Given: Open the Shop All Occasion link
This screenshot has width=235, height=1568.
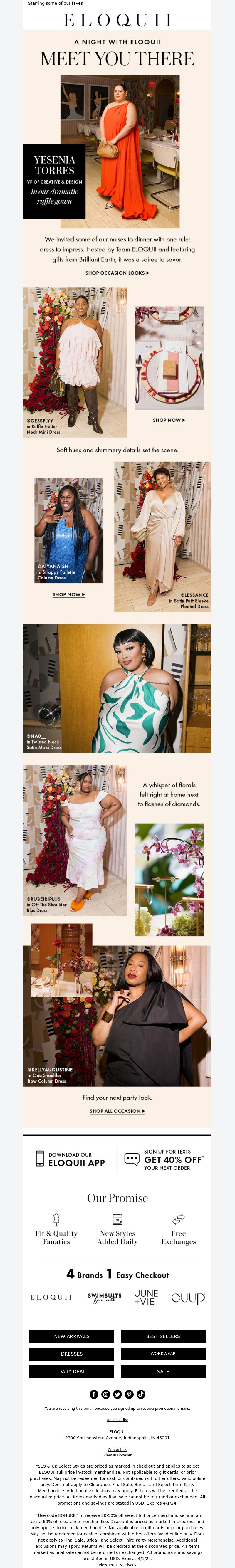Looking at the screenshot, I should (x=117, y=1111).
